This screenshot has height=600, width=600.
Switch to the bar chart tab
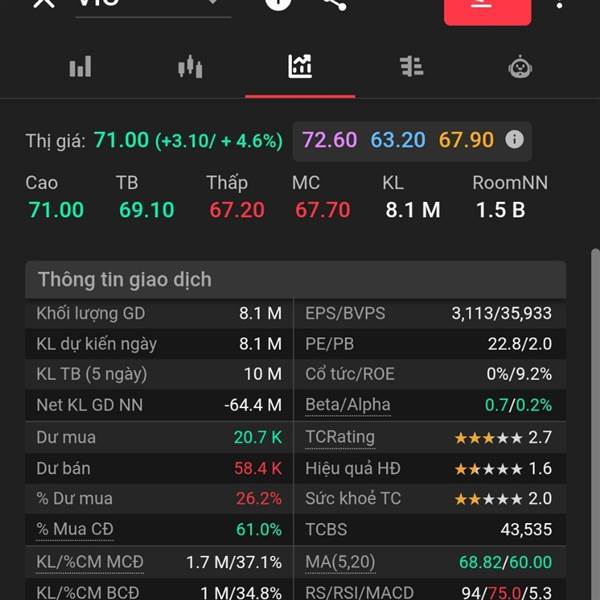[x=80, y=67]
